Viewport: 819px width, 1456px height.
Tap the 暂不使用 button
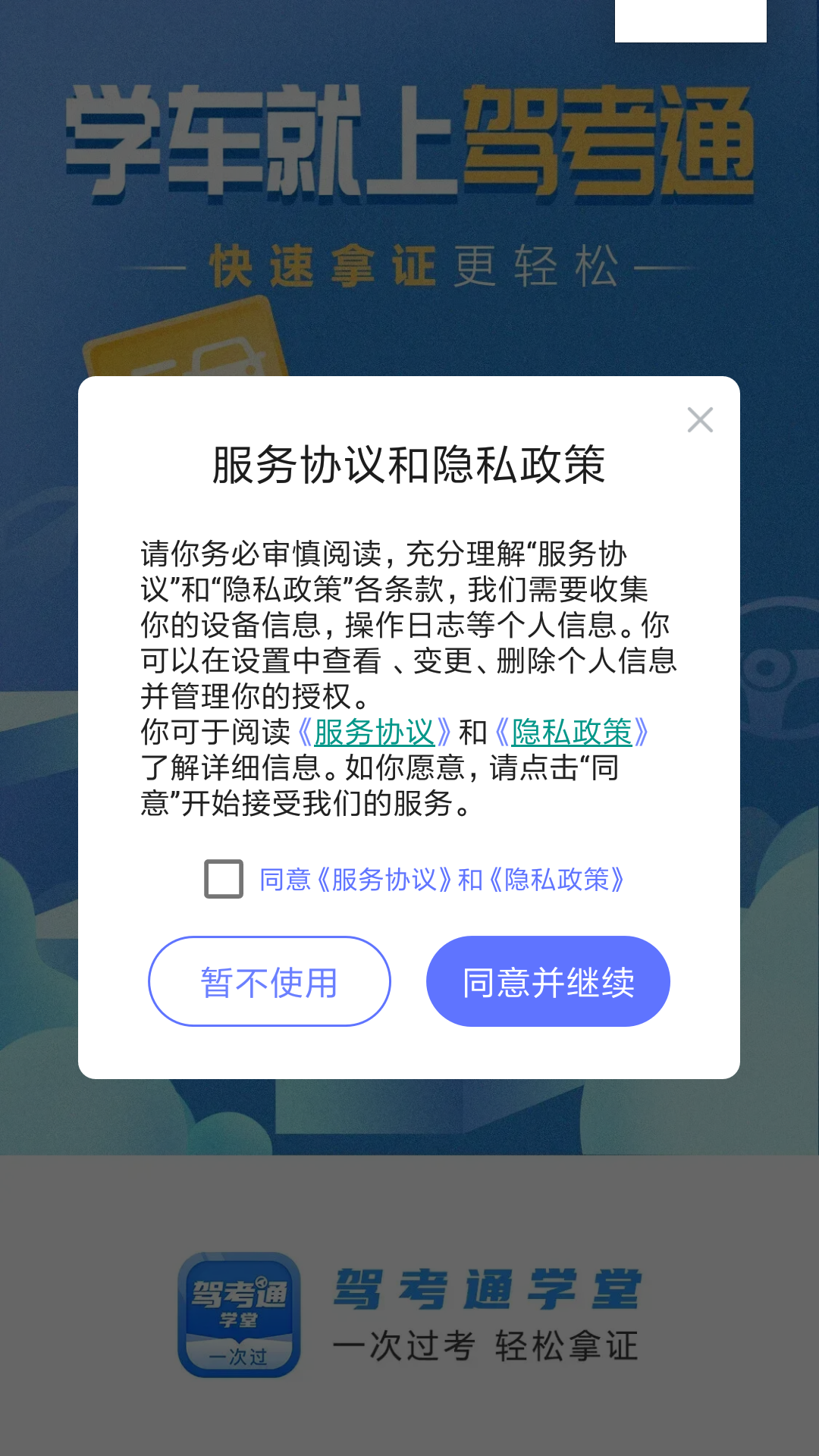(269, 981)
